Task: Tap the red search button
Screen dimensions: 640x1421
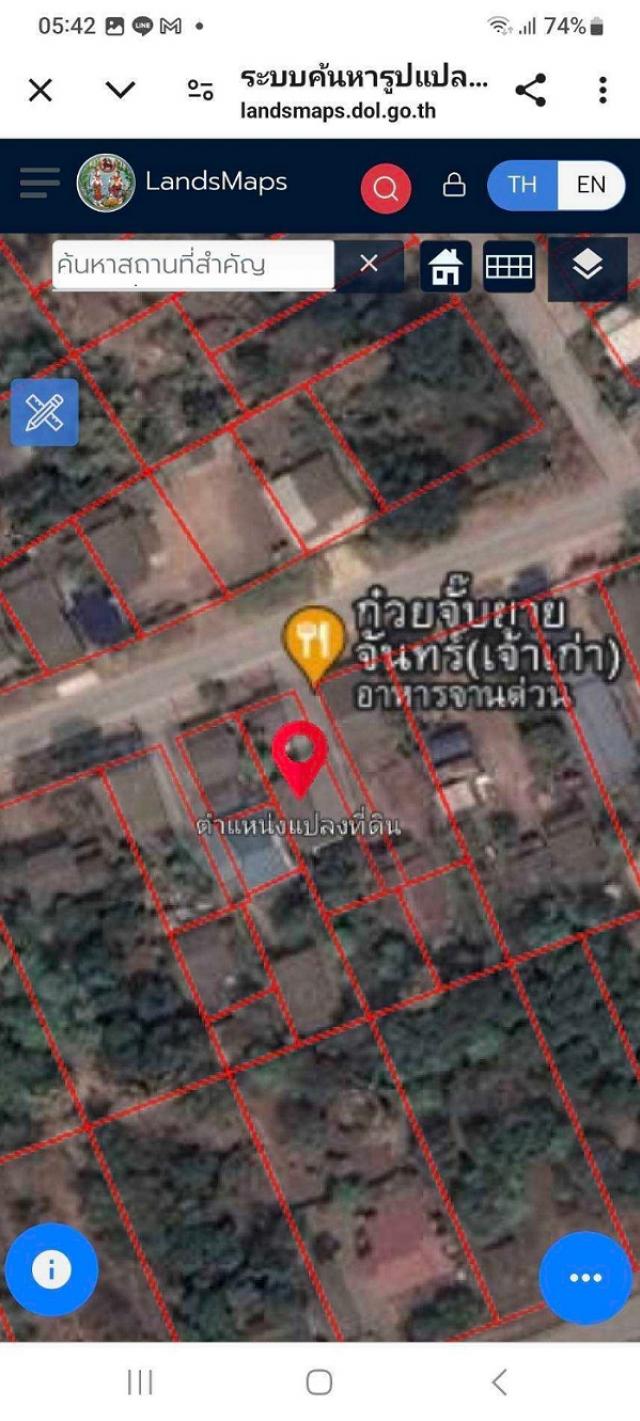Action: pyautogui.click(x=386, y=187)
